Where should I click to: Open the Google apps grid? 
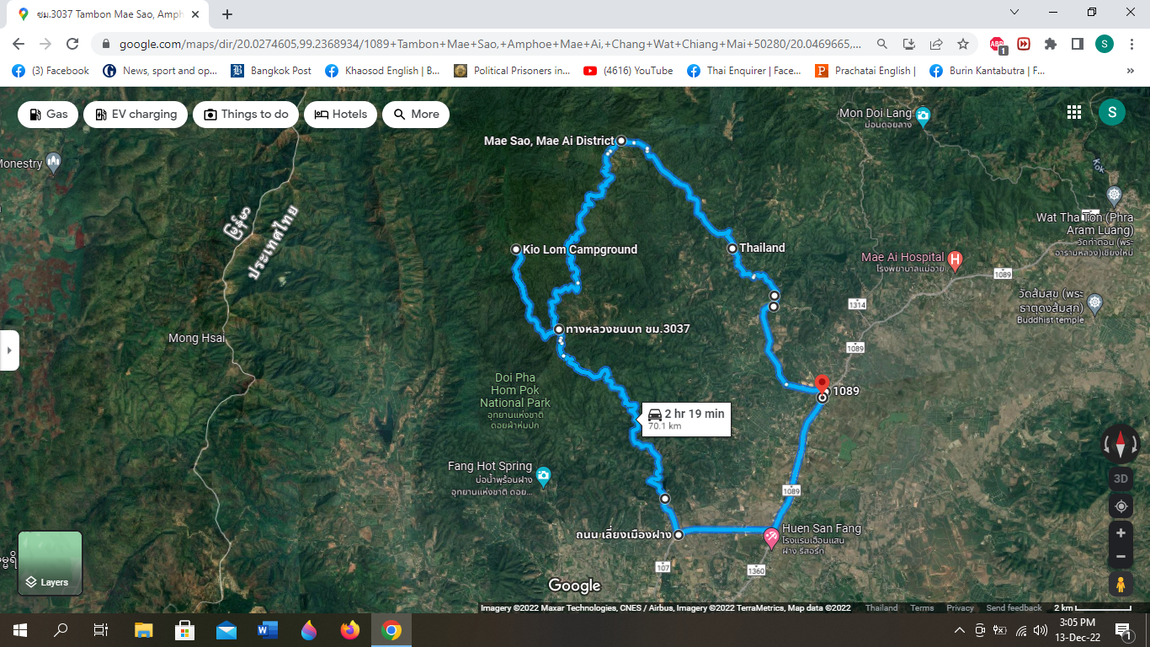point(1074,113)
